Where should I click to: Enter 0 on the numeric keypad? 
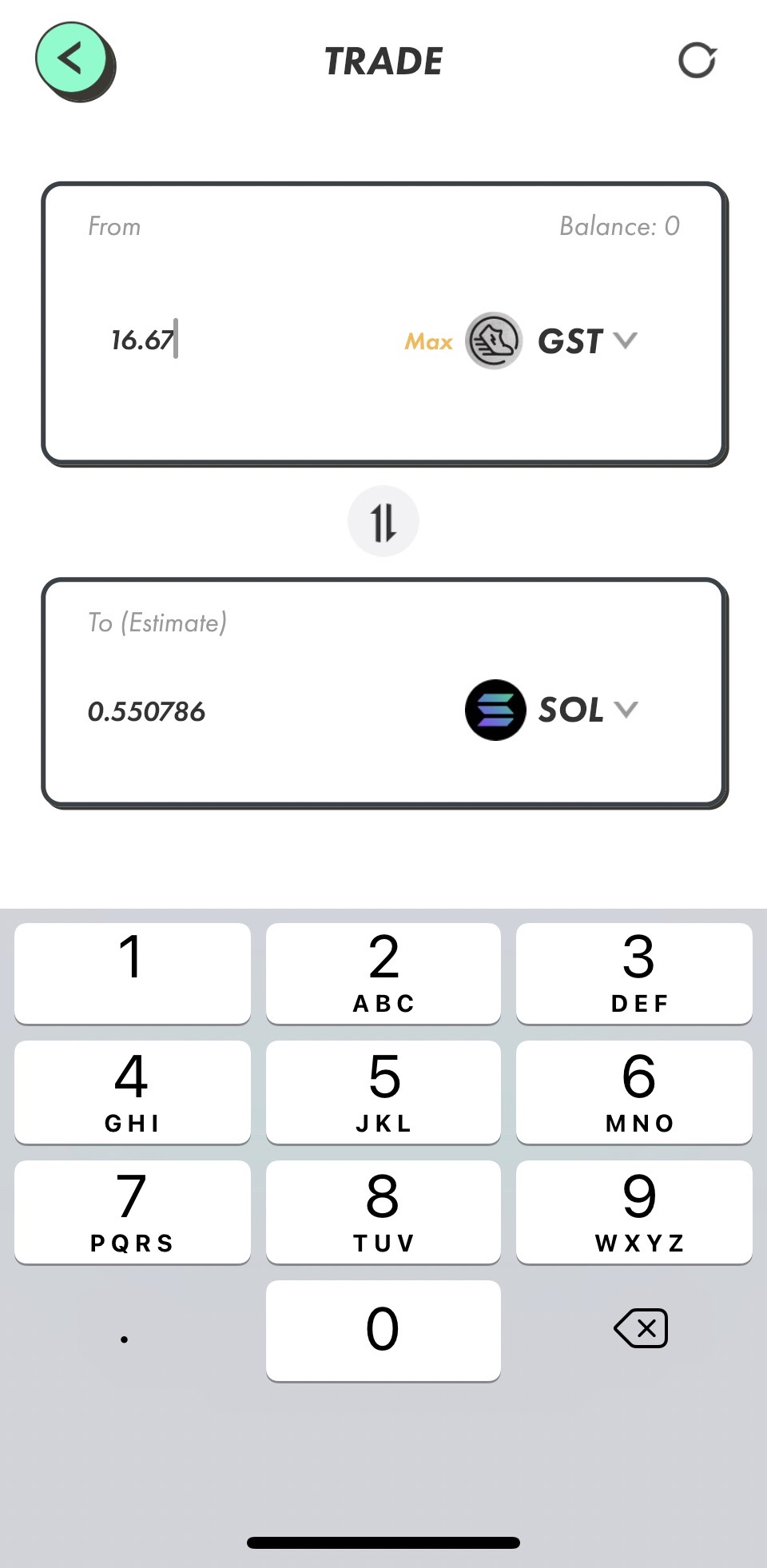click(383, 1330)
